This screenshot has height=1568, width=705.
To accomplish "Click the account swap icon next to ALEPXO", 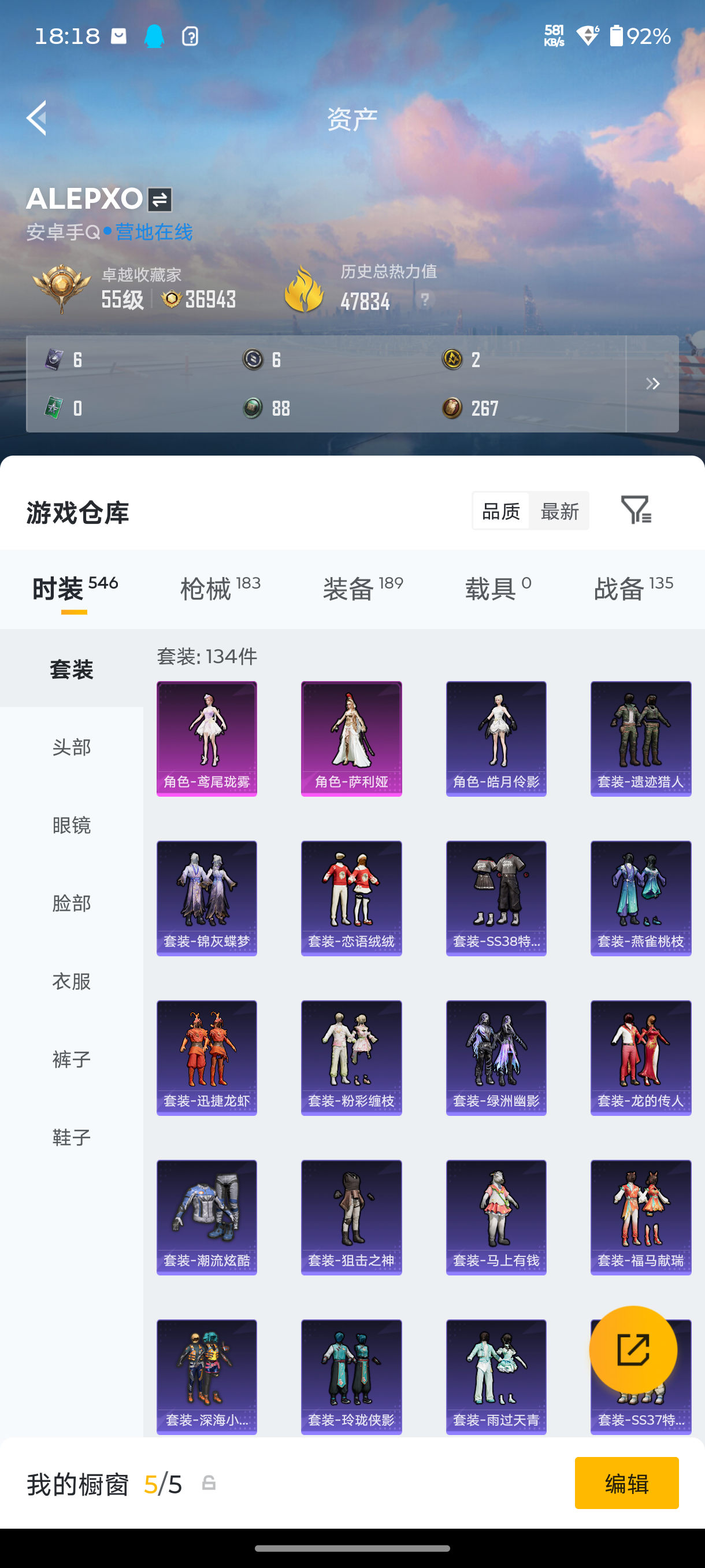I will pos(159,198).
